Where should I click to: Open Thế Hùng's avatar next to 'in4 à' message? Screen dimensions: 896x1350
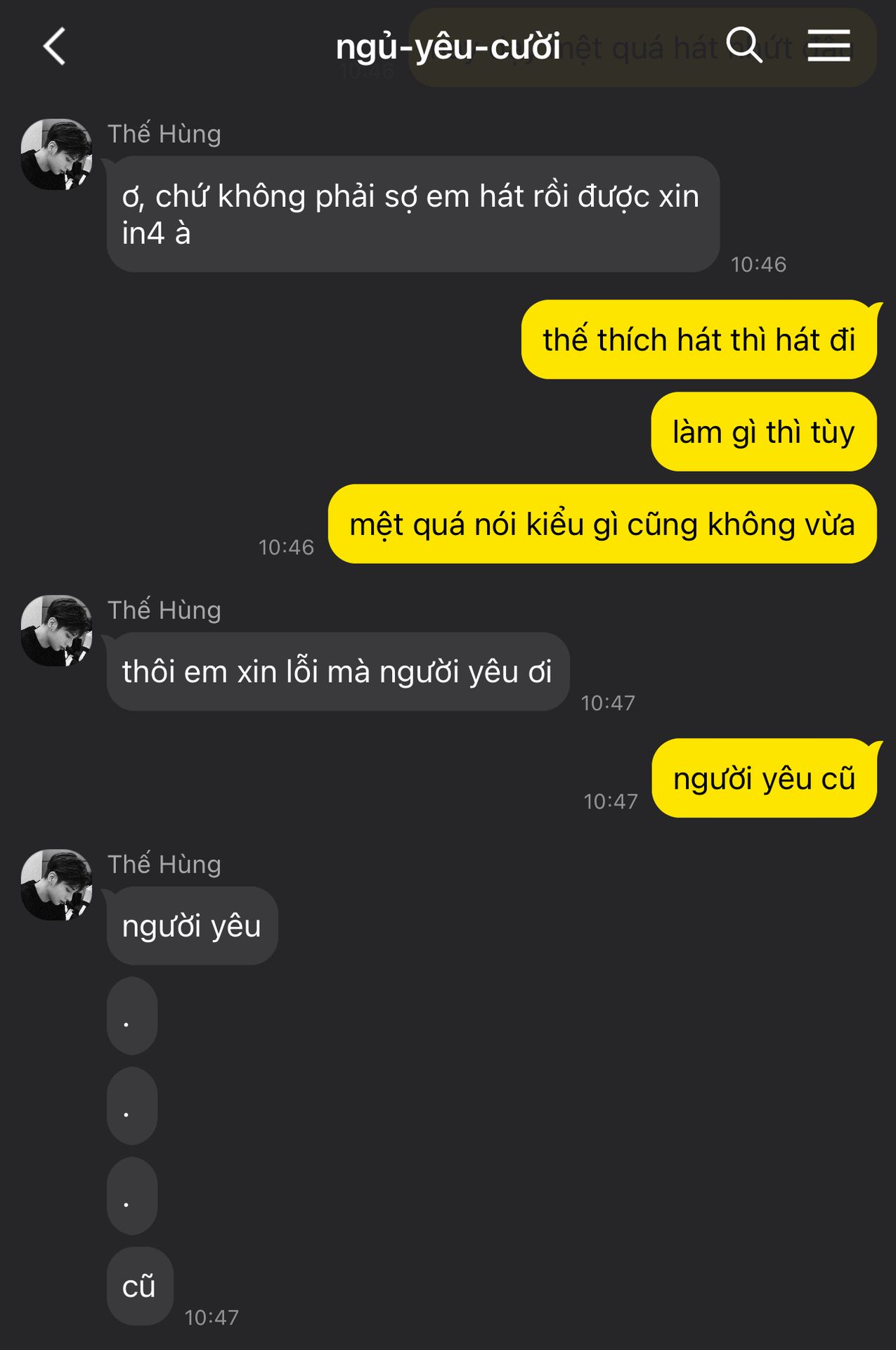[57, 154]
